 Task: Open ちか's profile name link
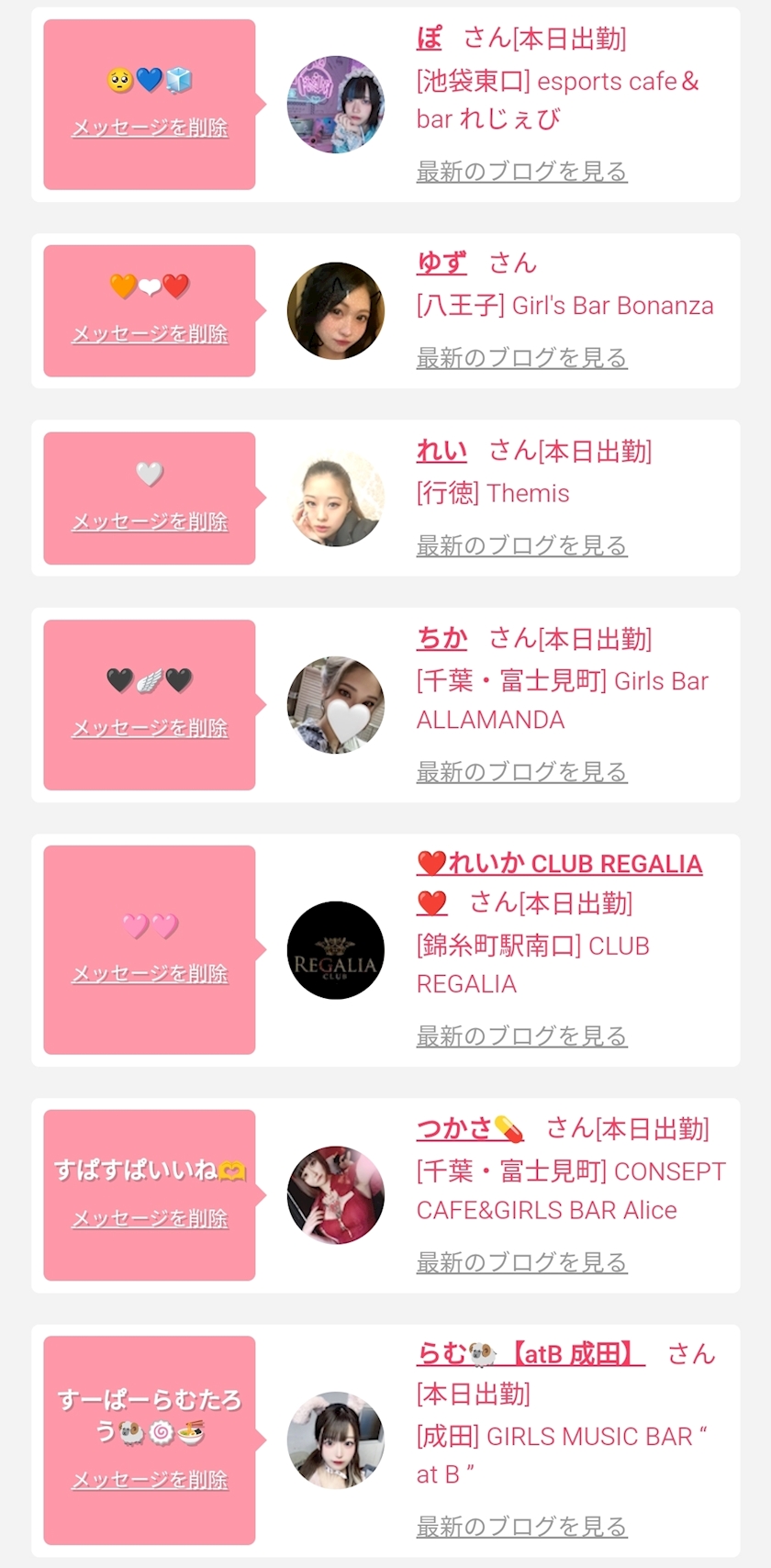pyautogui.click(x=441, y=638)
